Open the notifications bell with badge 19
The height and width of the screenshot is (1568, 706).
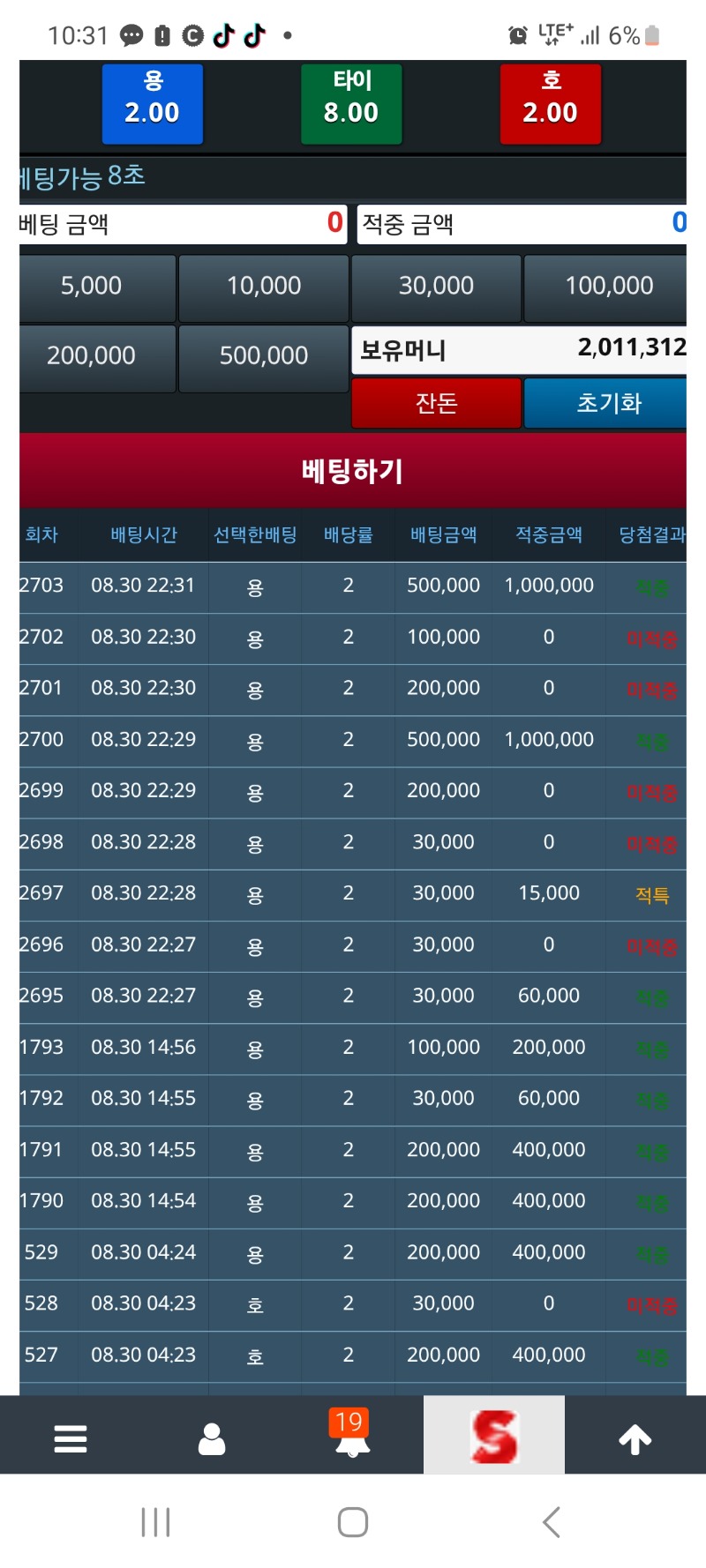[351, 1434]
